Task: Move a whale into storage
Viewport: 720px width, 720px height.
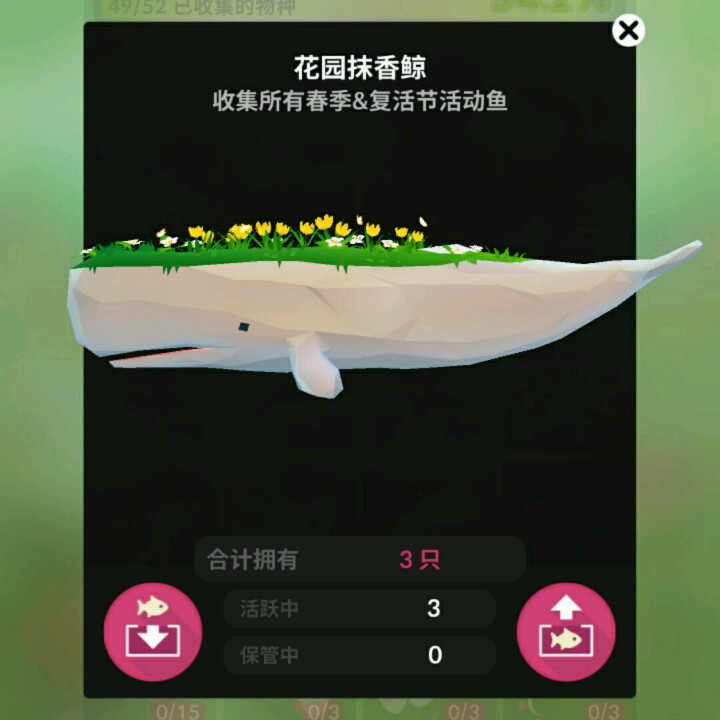Action: click(x=153, y=631)
